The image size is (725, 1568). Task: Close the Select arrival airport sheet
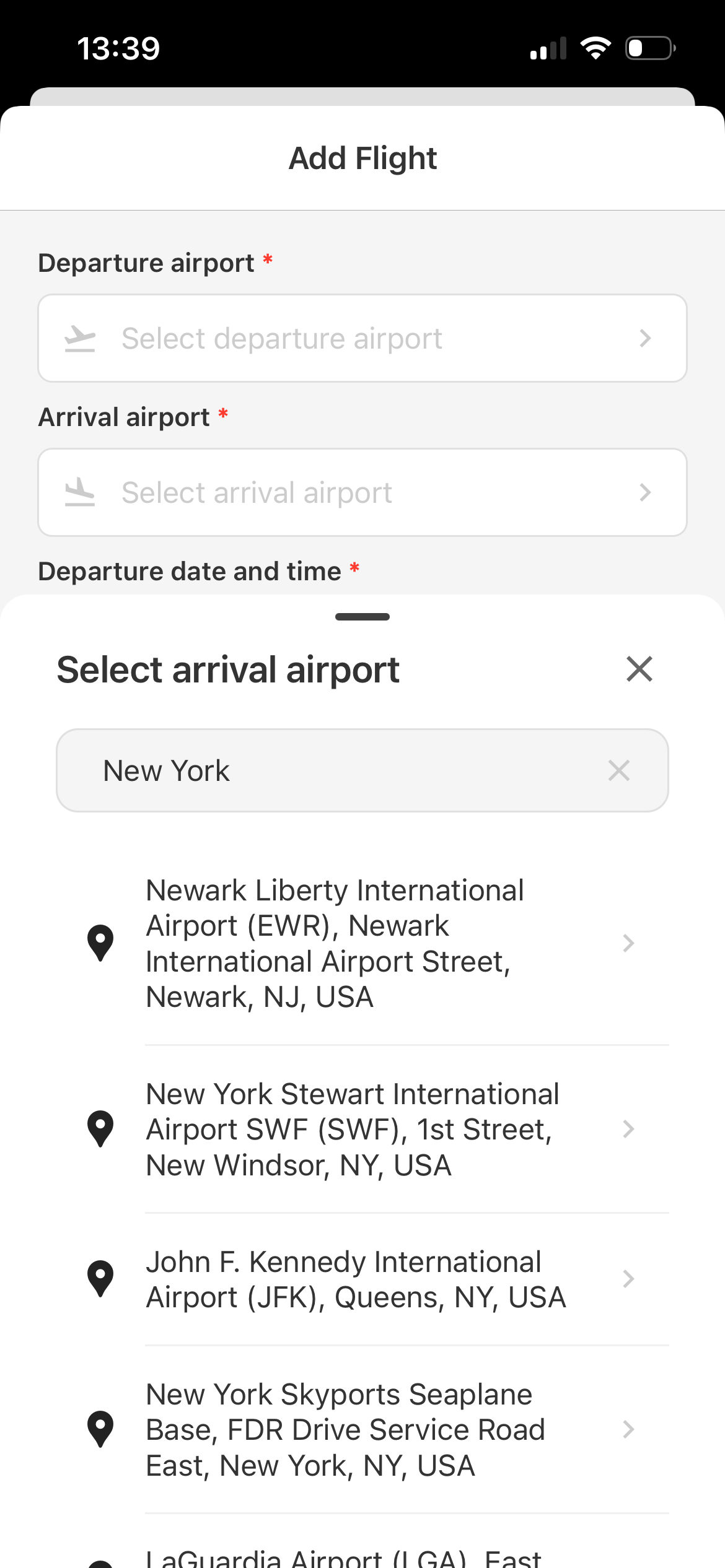[x=639, y=669]
